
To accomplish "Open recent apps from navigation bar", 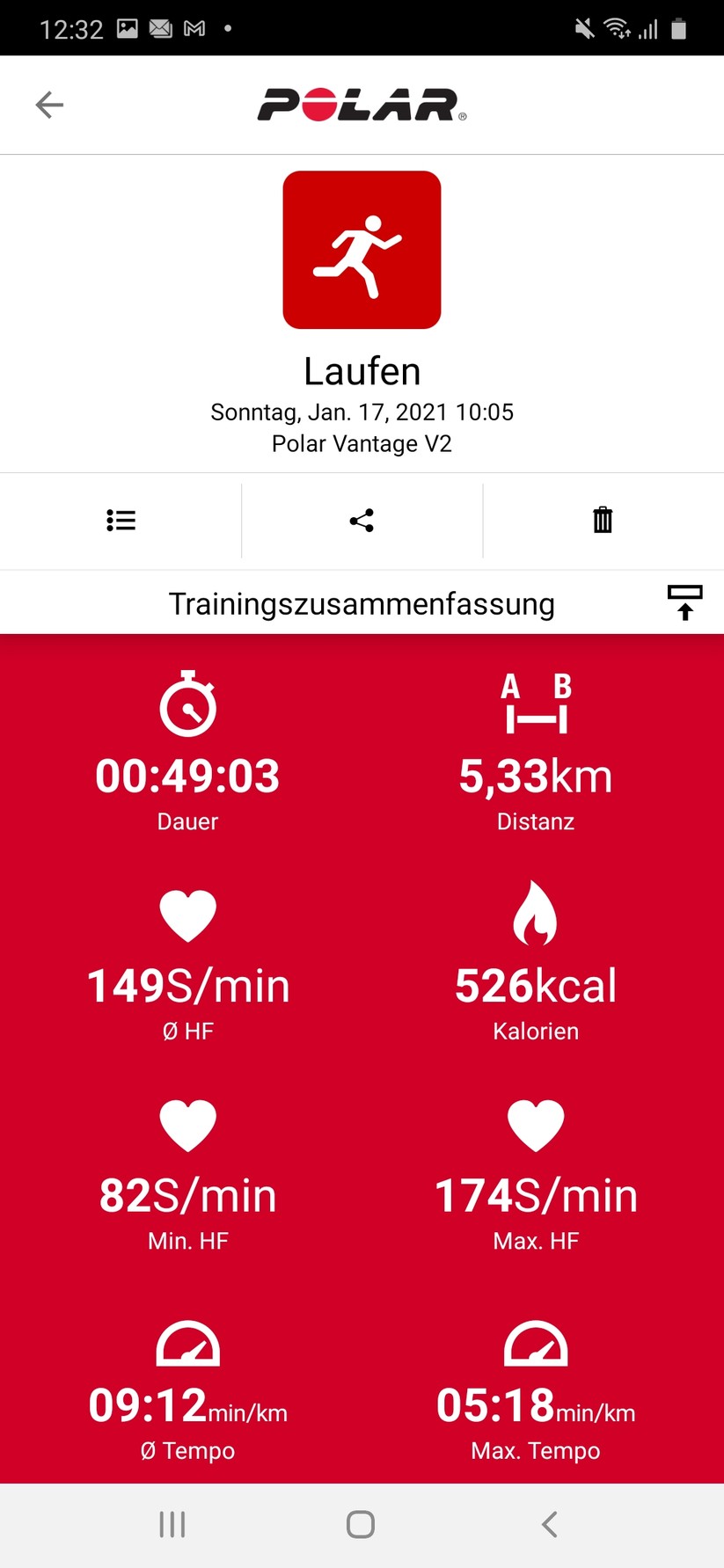I will [172, 1524].
